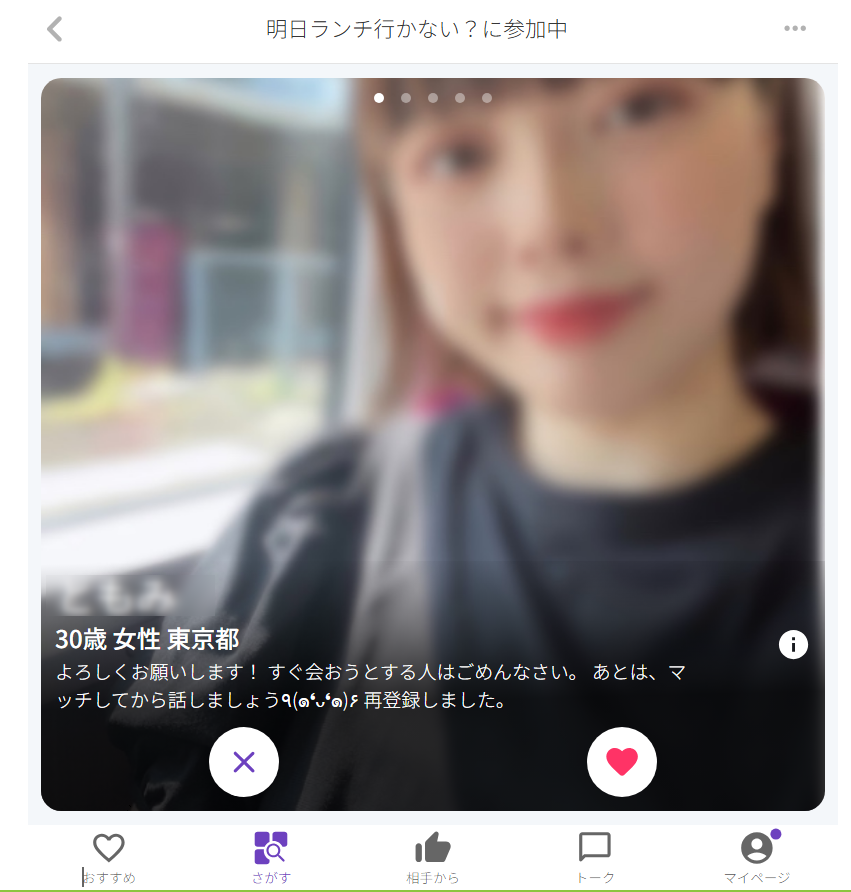
Task: Open the トーク tab
Action: 595,858
